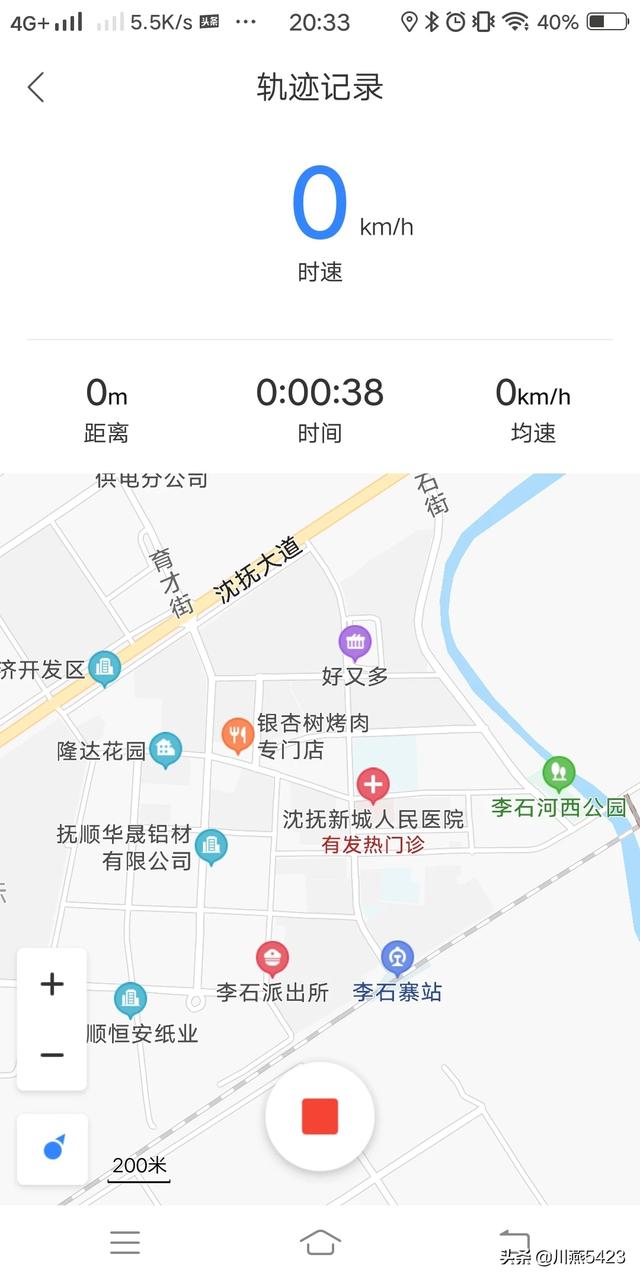Viewport: 640px width, 1280px height.
Task: Go to the phone home screen
Action: [320, 1242]
